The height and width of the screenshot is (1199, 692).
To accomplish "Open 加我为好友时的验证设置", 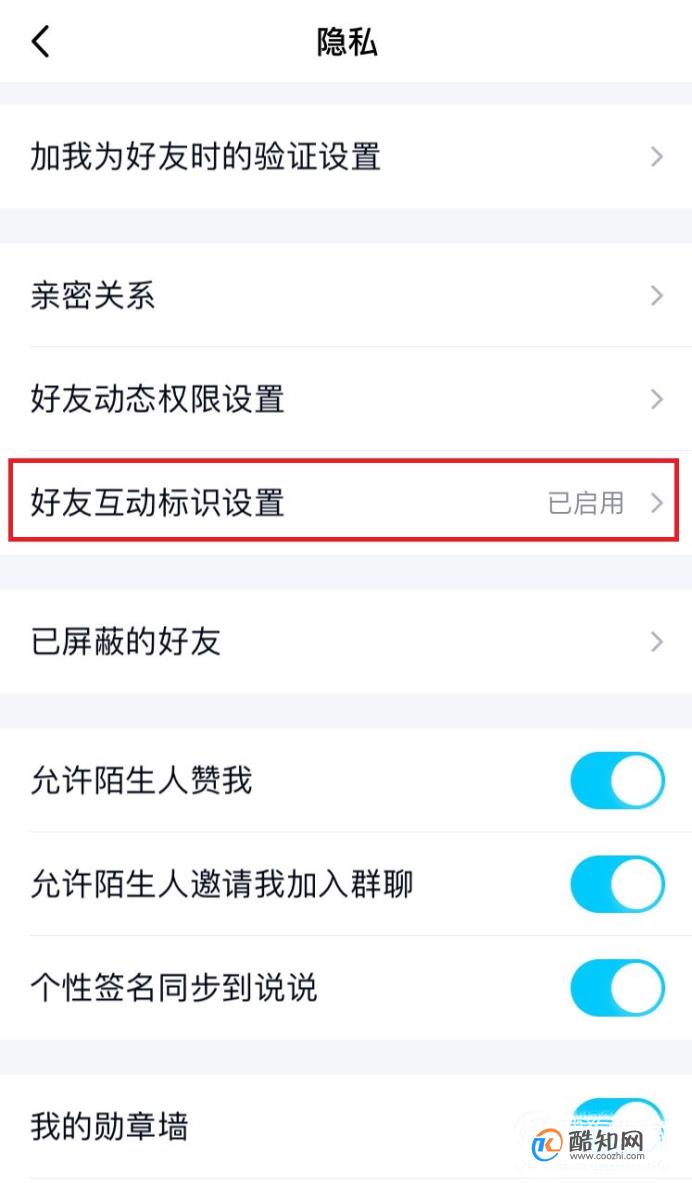I will [346, 157].
